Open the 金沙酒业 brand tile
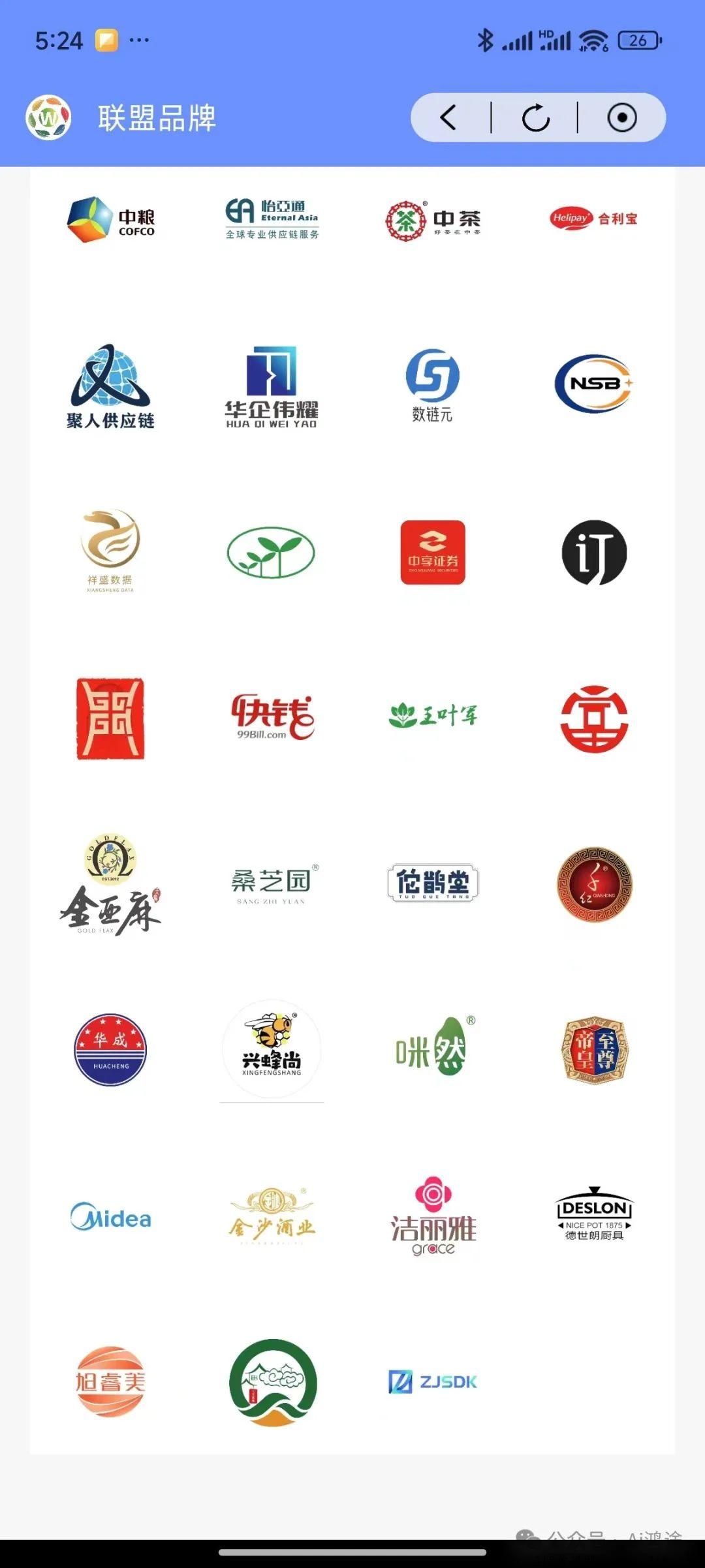The image size is (705, 1568). pos(272,1216)
